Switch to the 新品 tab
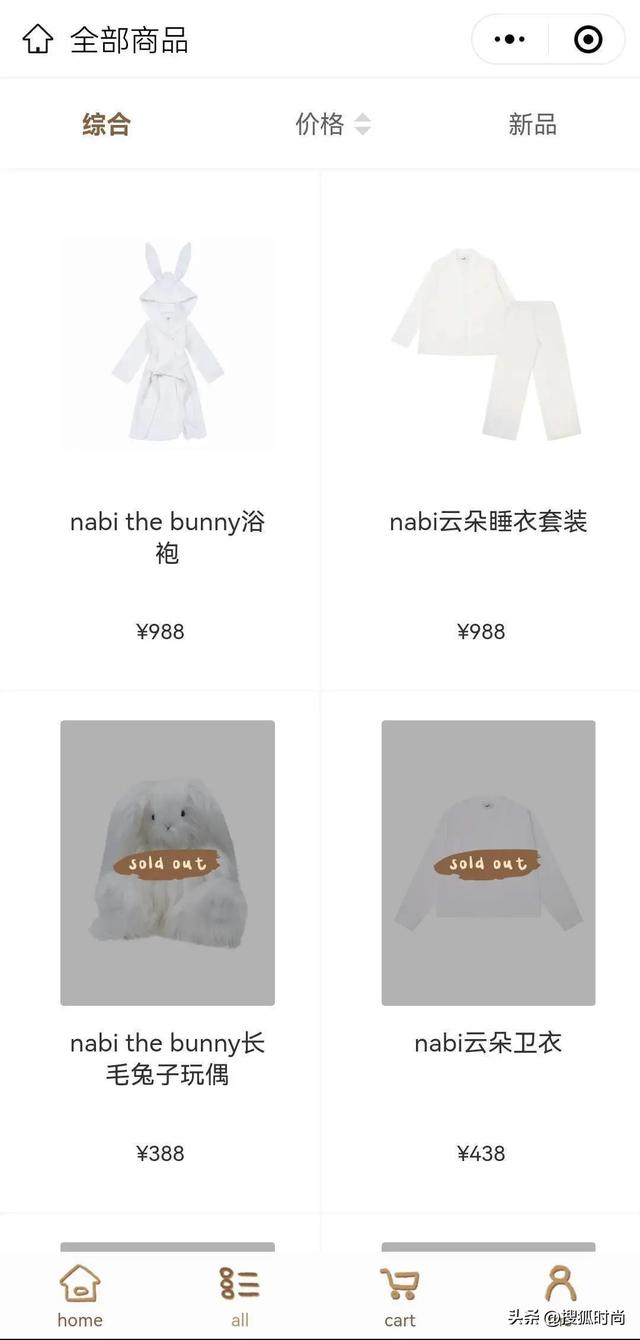Viewport: 640px width, 1340px height. tap(532, 125)
